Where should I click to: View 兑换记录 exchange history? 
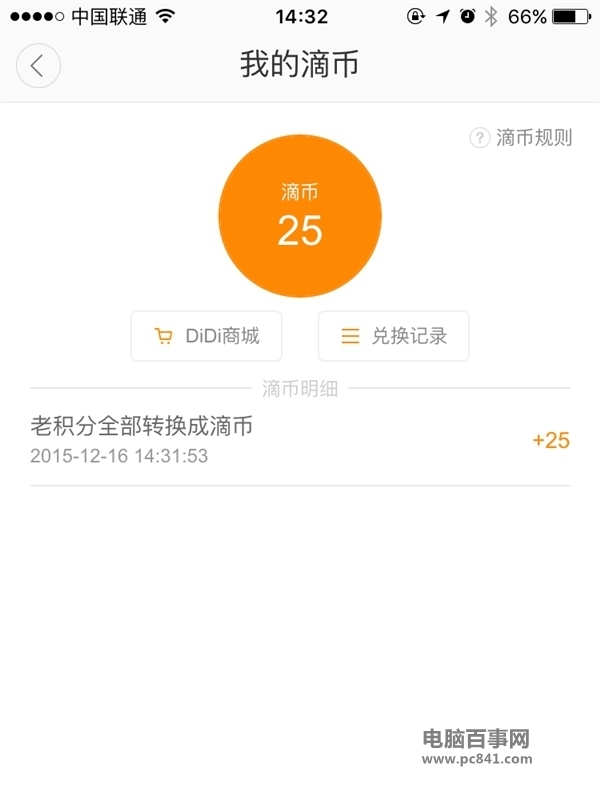[x=393, y=336]
